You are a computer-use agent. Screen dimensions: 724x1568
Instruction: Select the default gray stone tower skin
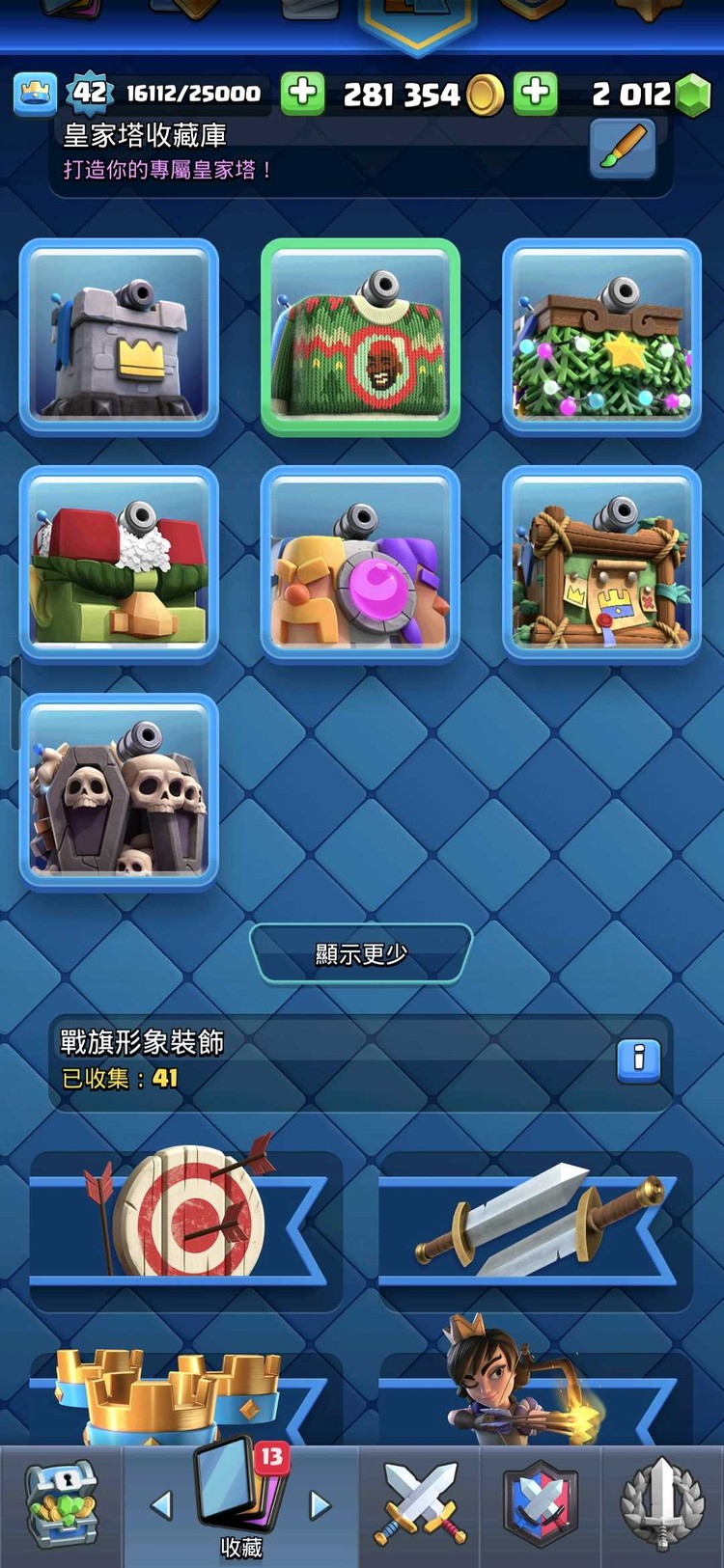[x=119, y=337]
